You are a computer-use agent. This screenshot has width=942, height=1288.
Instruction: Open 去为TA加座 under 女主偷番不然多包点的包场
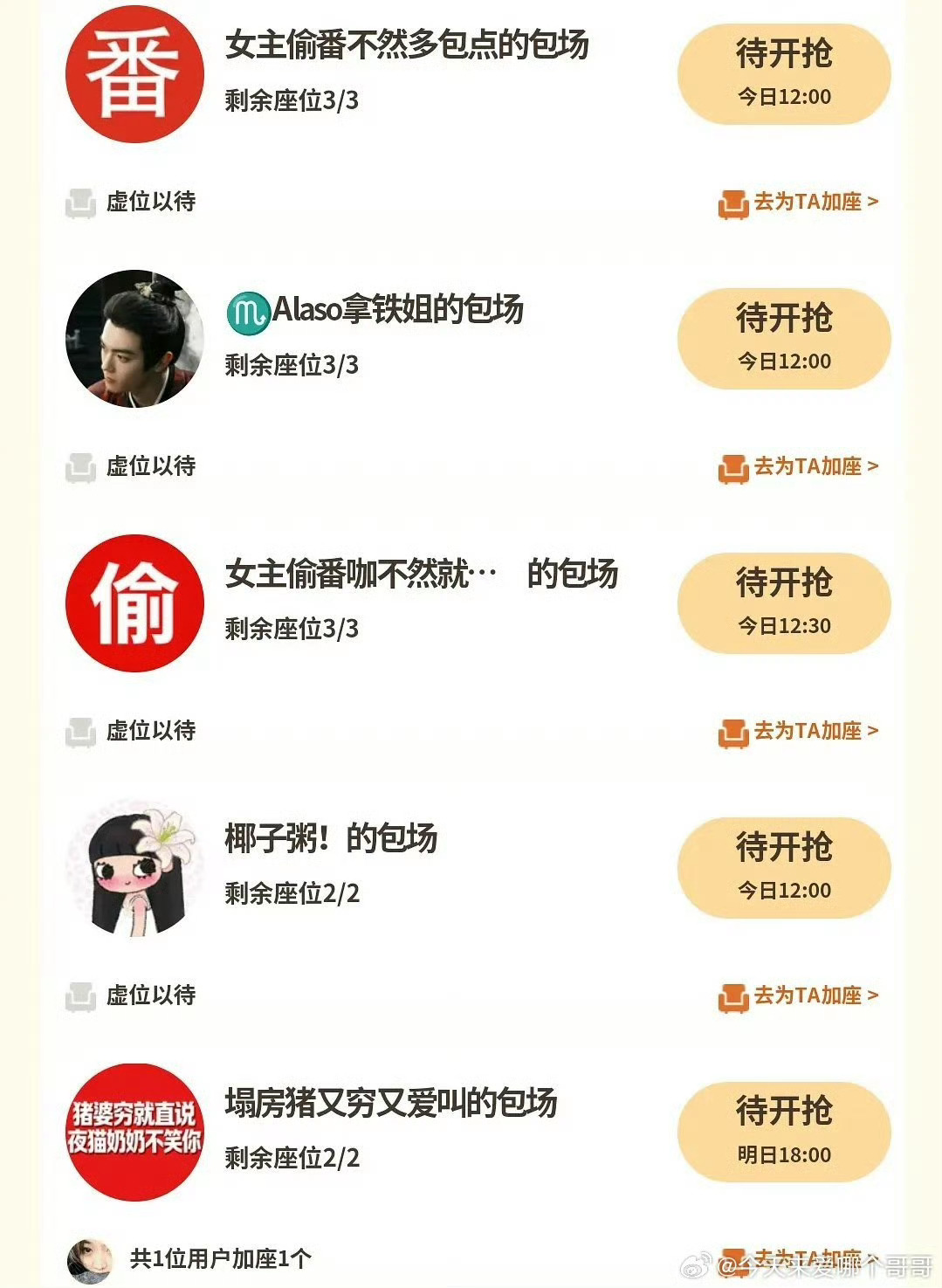(798, 203)
